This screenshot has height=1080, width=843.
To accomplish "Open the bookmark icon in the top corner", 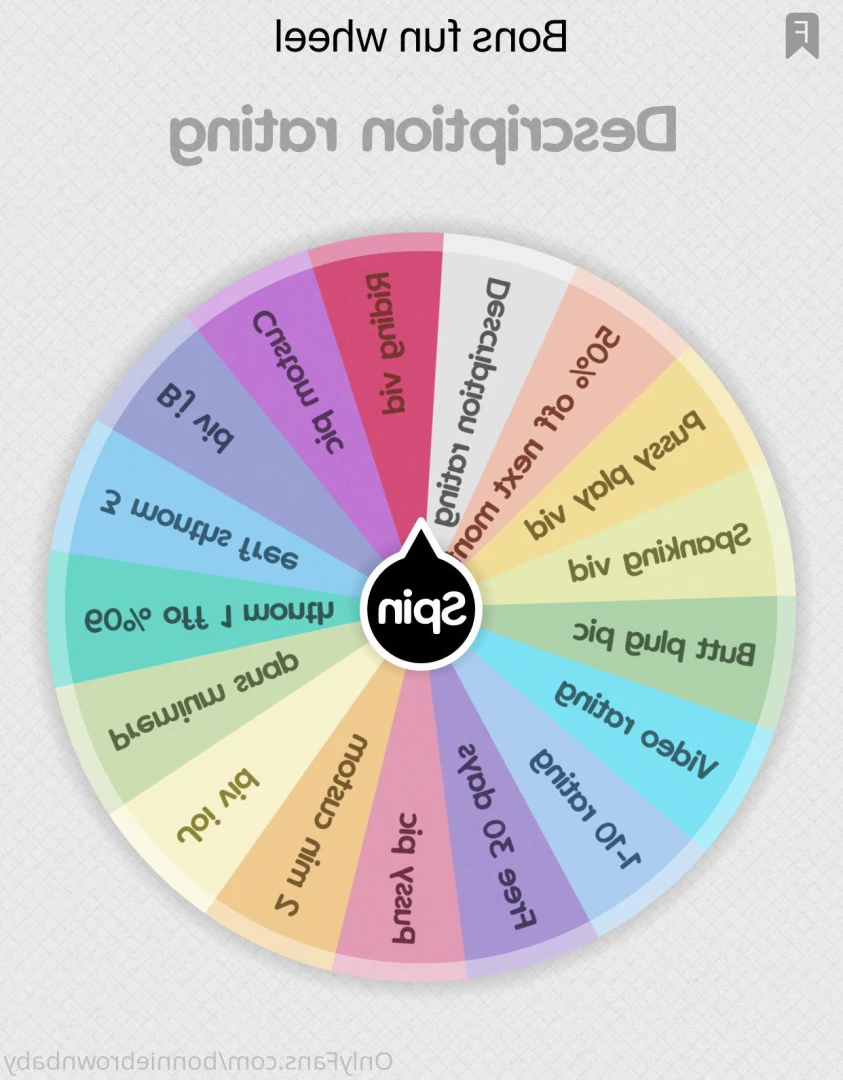I will [x=801, y=37].
